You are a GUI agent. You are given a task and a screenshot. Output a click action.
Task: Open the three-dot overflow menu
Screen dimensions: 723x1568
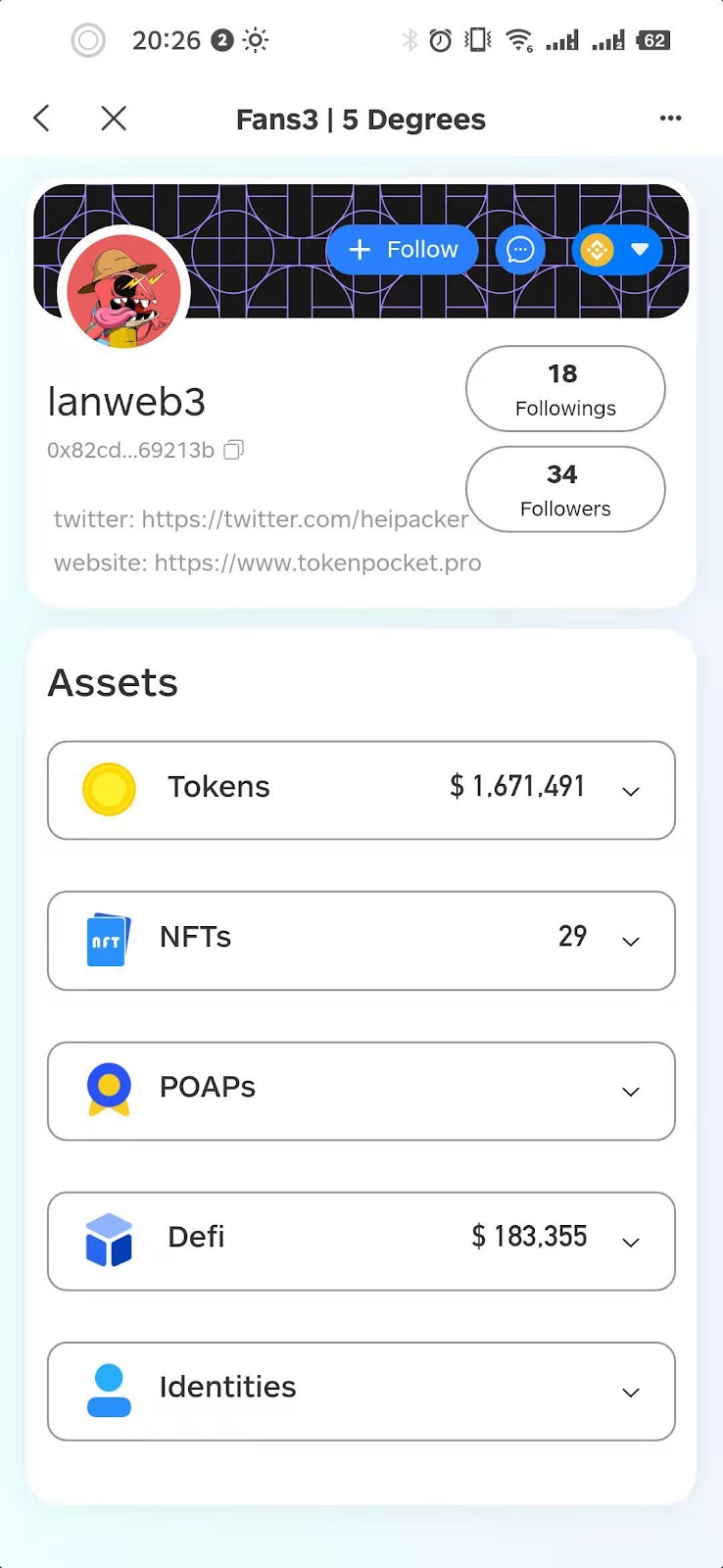point(670,119)
